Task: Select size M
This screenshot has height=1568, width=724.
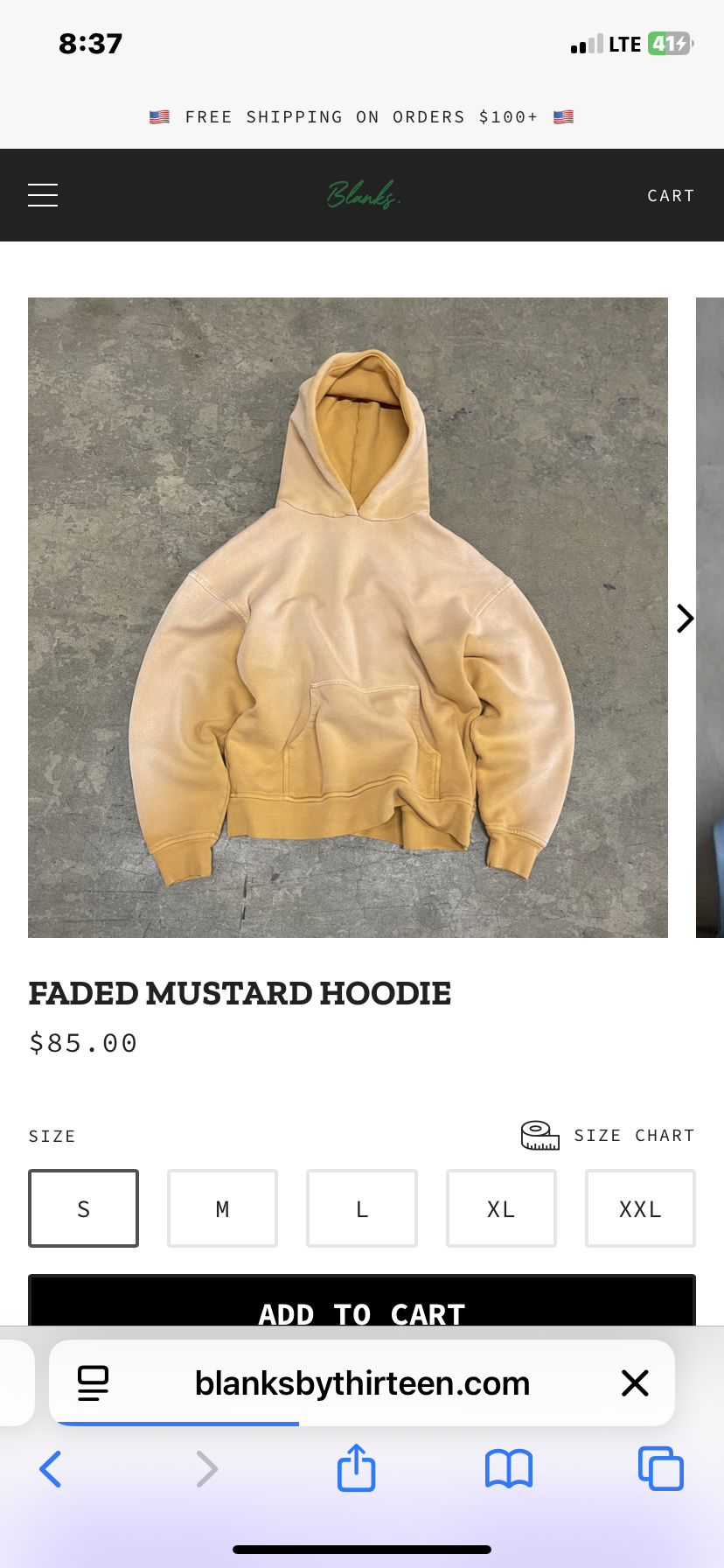Action: point(222,1208)
